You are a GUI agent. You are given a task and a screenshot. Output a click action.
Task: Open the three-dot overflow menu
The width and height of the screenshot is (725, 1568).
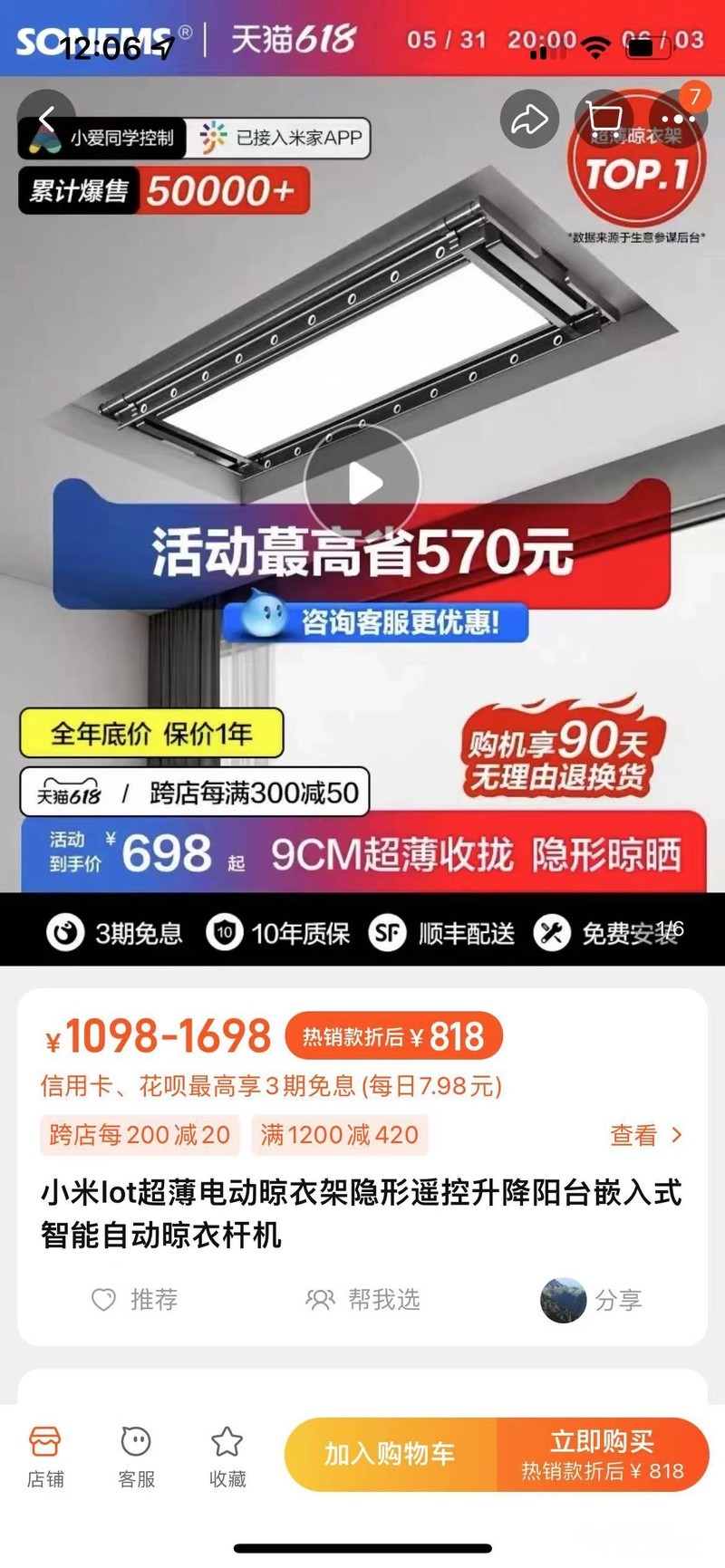tap(678, 119)
